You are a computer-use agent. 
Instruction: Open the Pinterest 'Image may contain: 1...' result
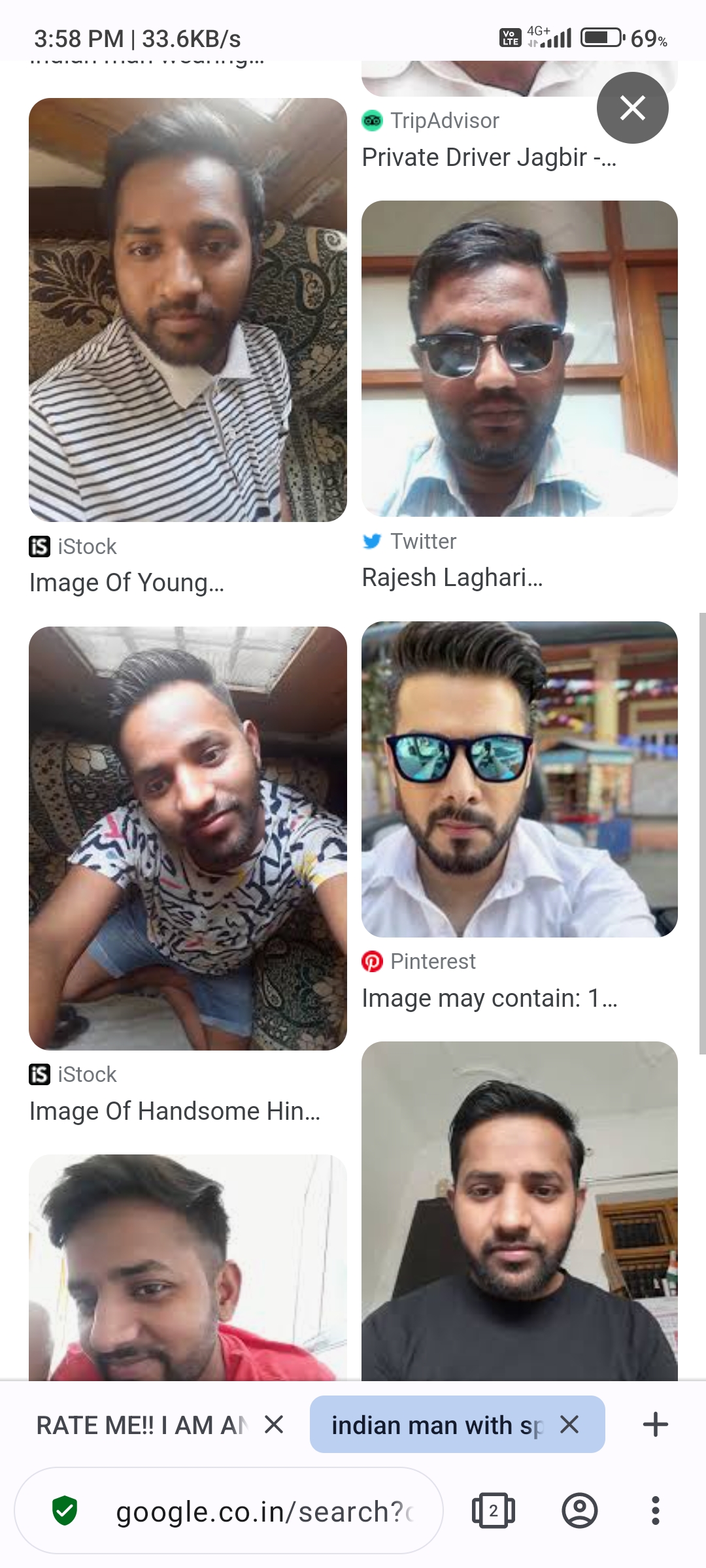click(x=519, y=779)
